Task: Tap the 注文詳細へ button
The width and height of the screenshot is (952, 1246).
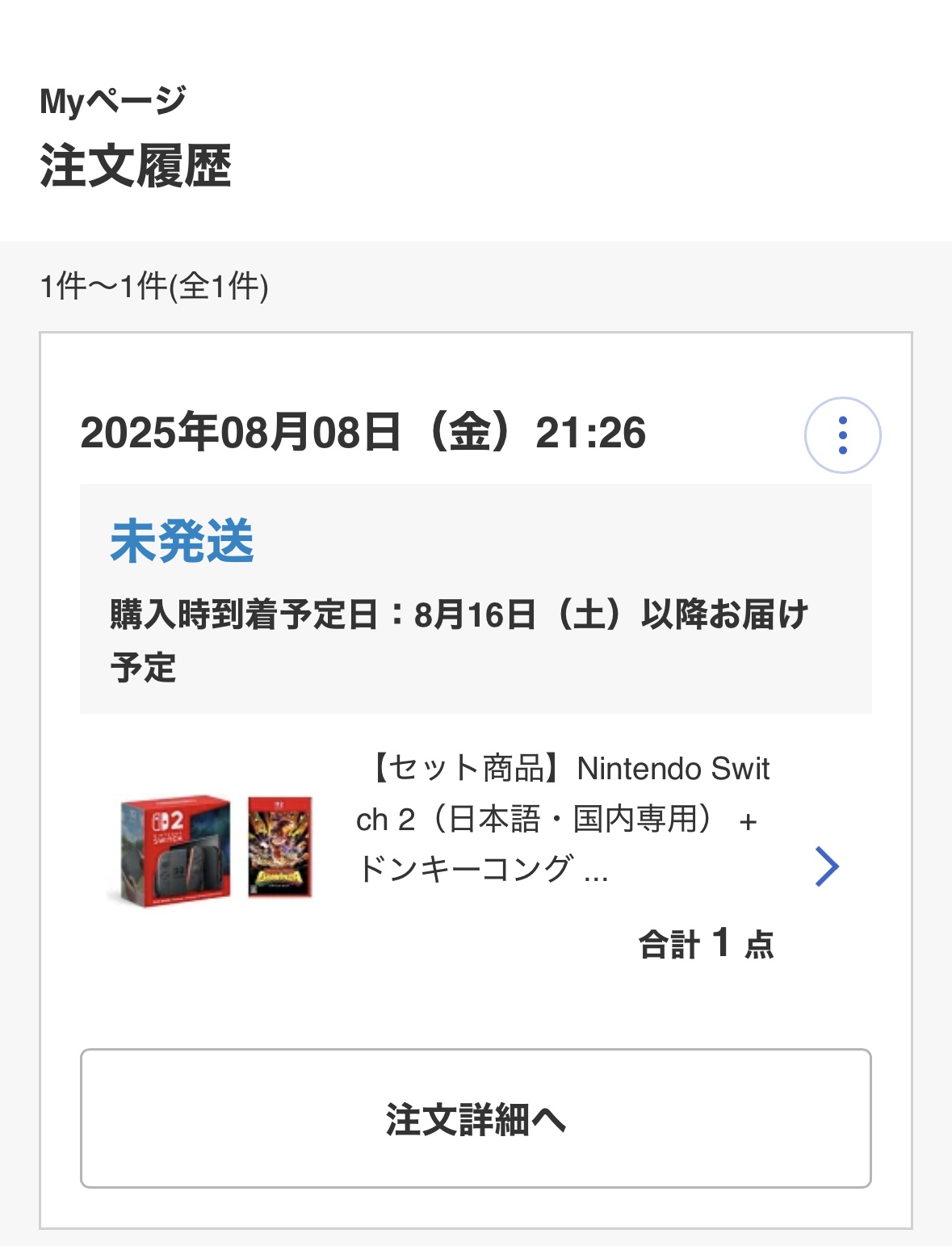Action: [x=476, y=1118]
